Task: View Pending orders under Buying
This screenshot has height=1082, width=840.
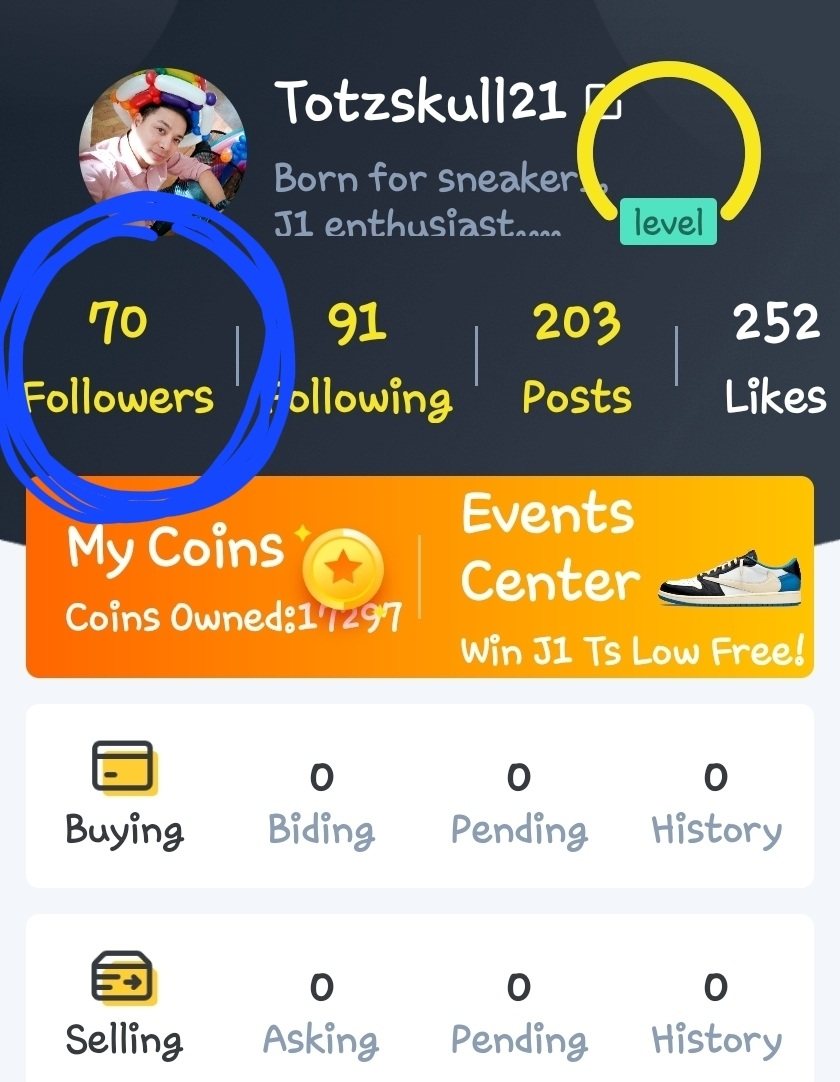Action: pos(518,806)
